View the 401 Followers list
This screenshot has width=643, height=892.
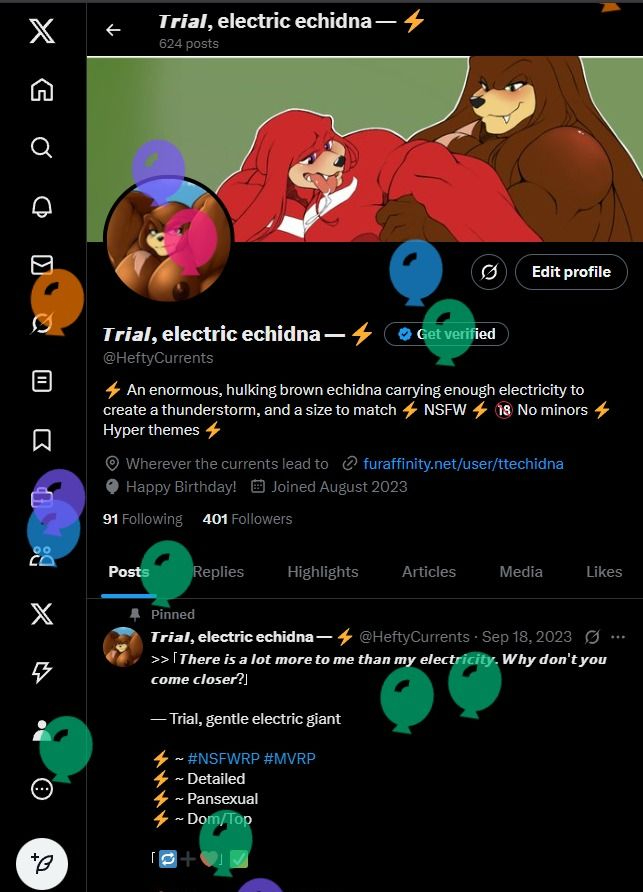pos(247,519)
